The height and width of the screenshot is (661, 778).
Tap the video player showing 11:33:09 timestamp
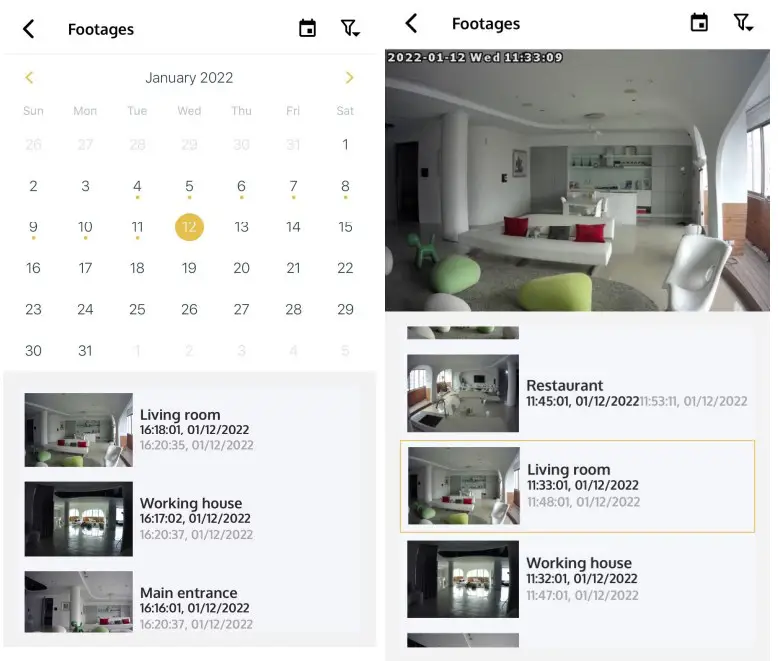(x=577, y=180)
